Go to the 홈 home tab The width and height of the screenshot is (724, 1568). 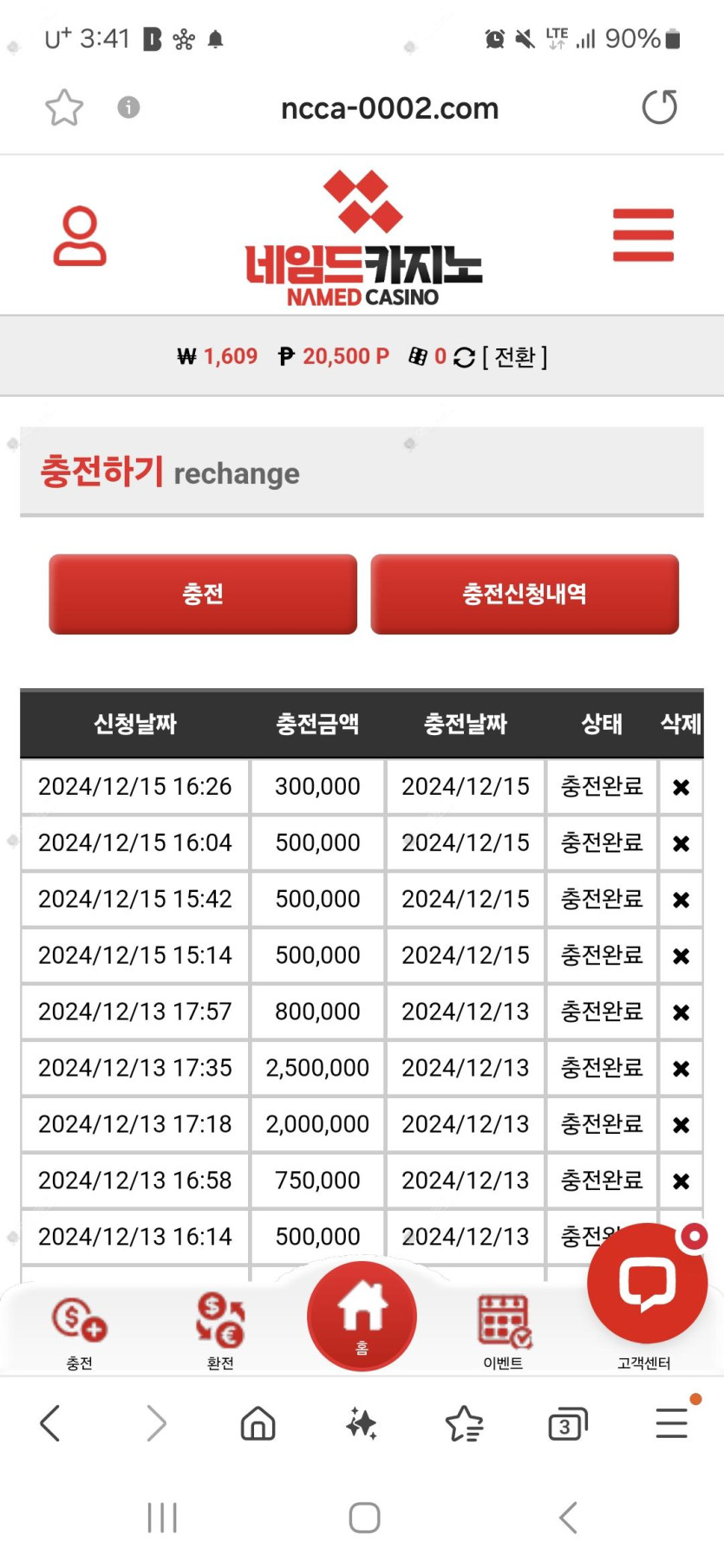(362, 1316)
